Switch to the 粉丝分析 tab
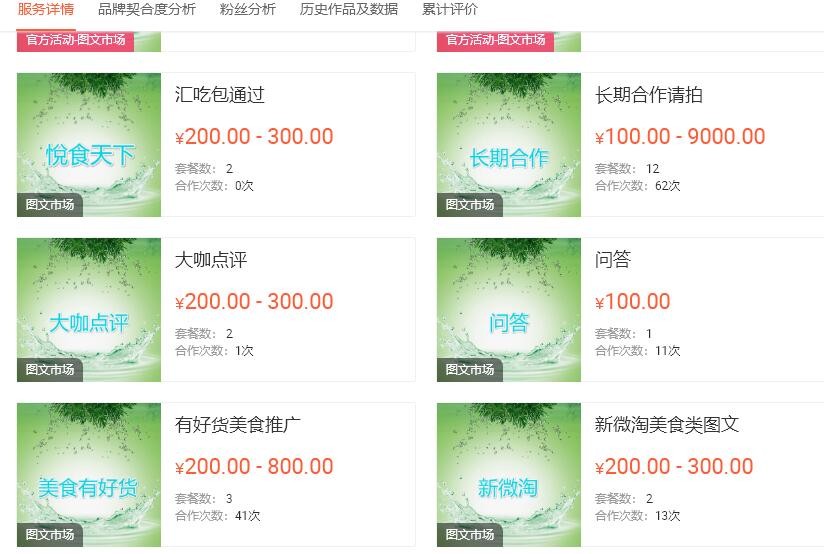824x554 pixels. 248,10
